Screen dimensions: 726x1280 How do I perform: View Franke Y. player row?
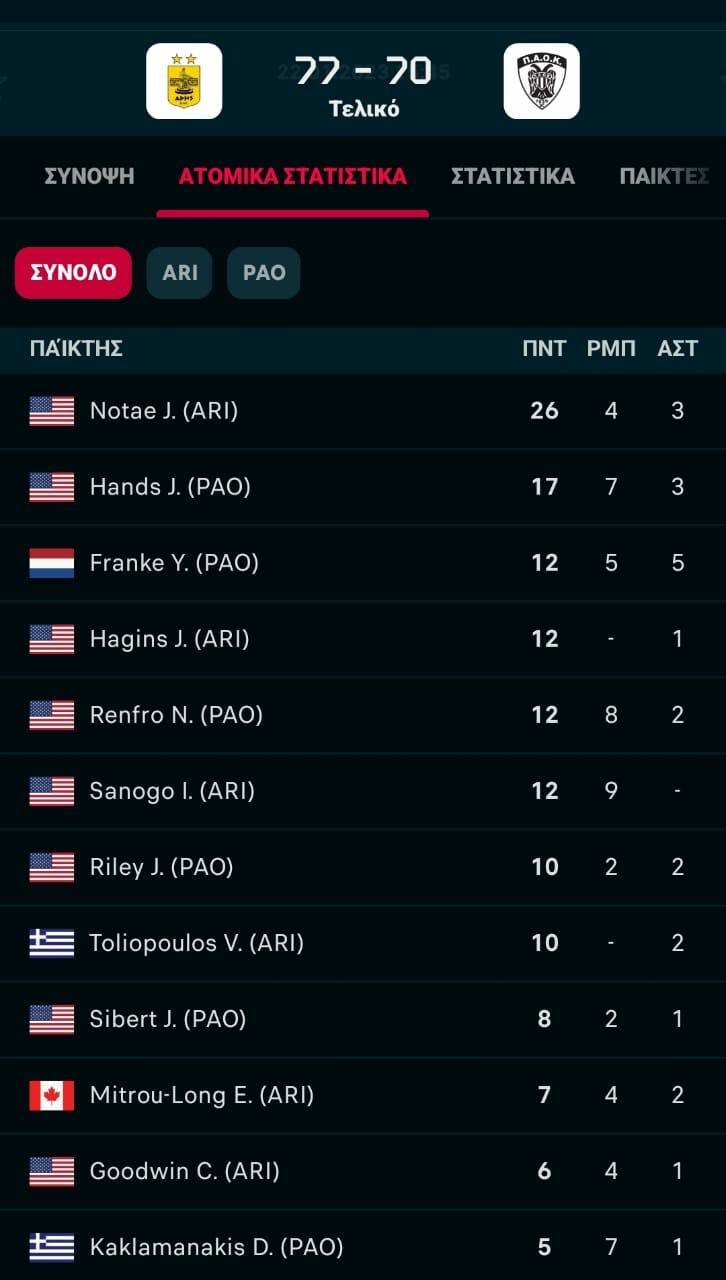coord(363,563)
